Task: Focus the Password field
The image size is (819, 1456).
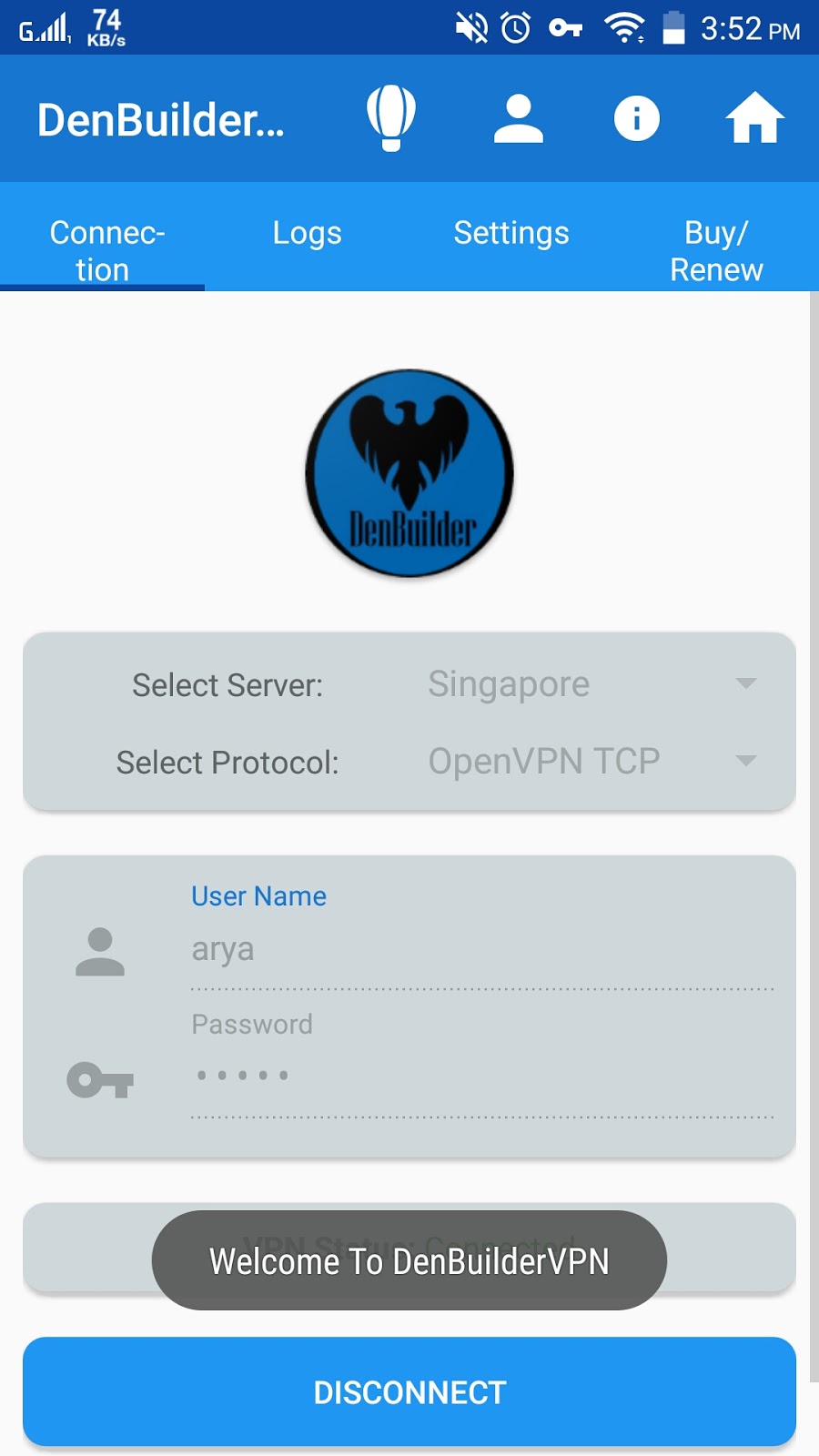Action: 482,1077
